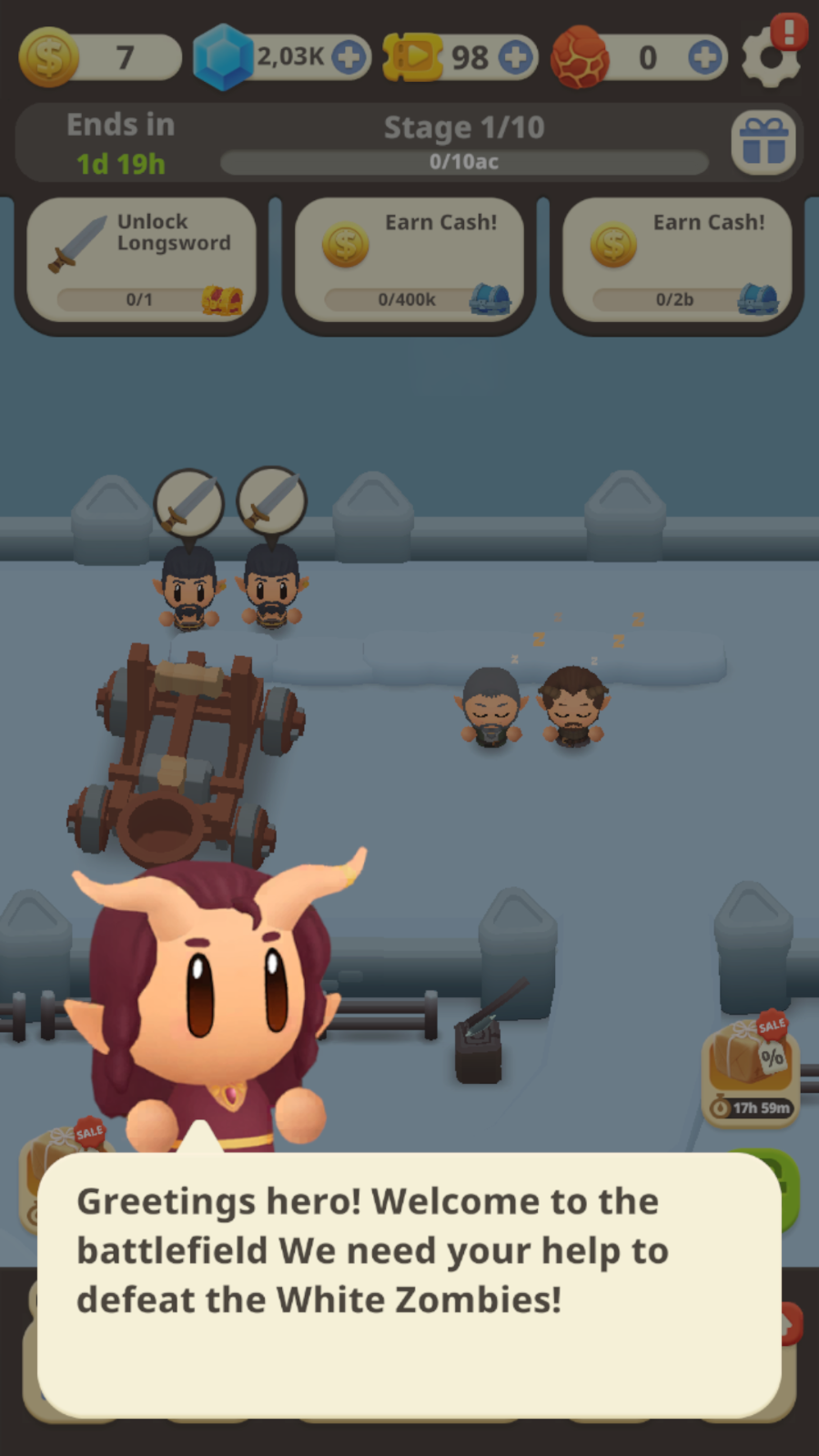This screenshot has width=819, height=1456.
Task: Add more golden tickets
Action: [516, 56]
